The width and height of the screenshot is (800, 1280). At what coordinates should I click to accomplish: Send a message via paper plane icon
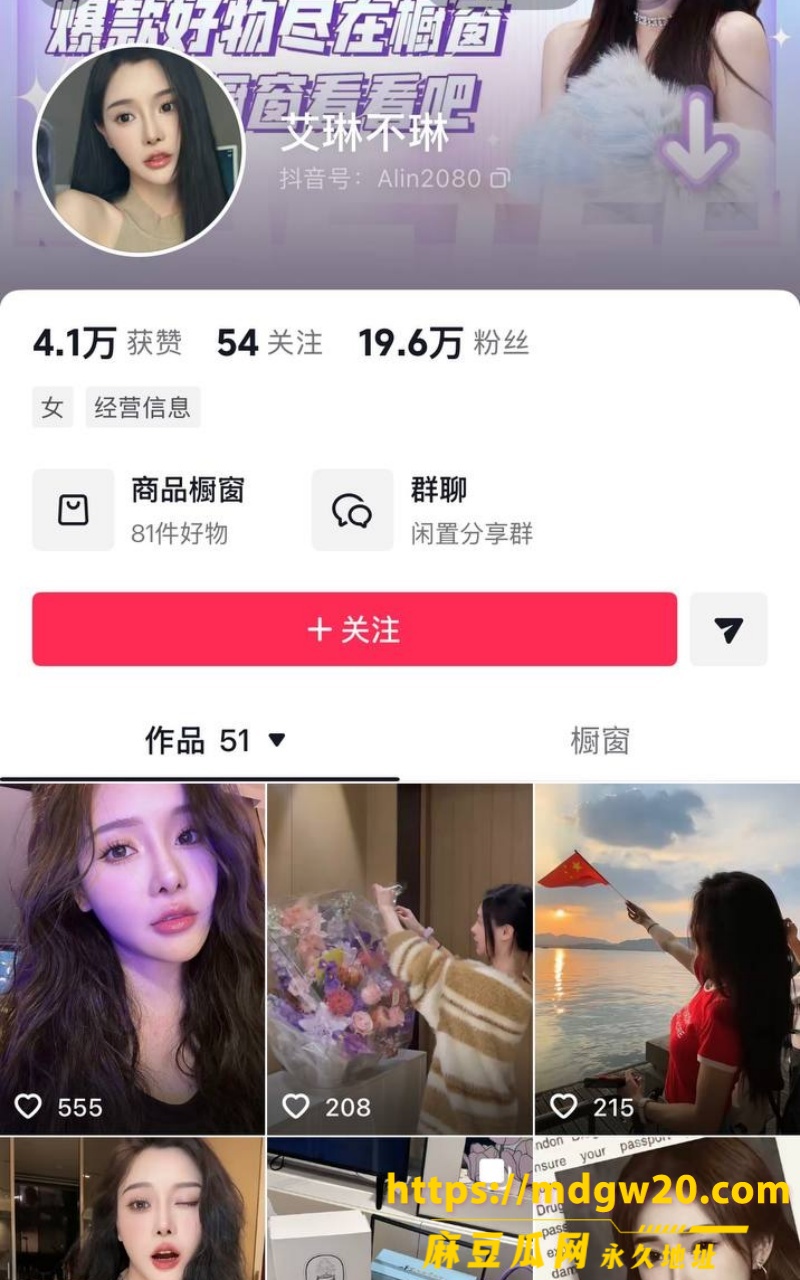pyautogui.click(x=729, y=629)
